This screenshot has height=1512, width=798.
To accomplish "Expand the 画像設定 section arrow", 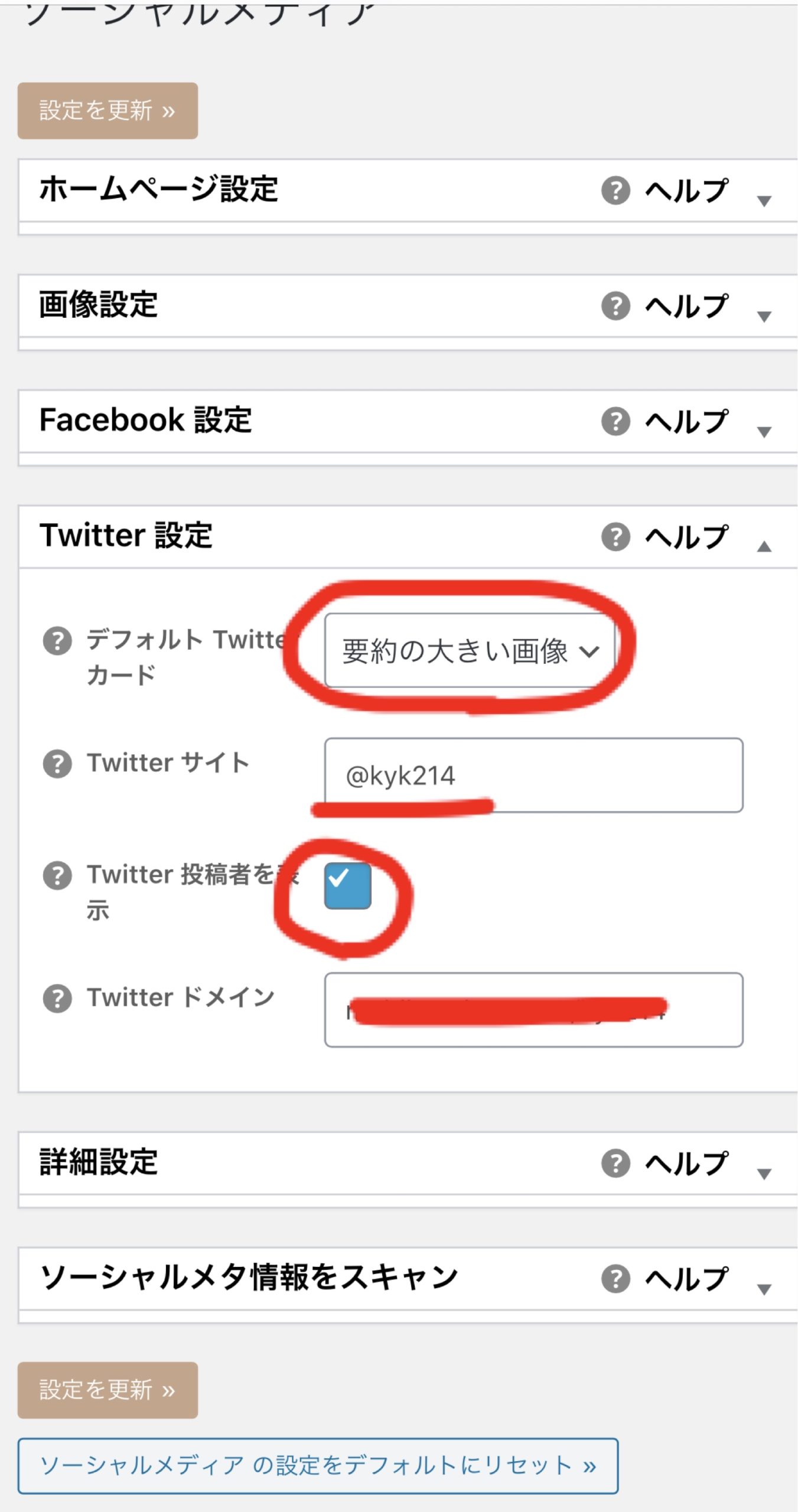I will (764, 317).
